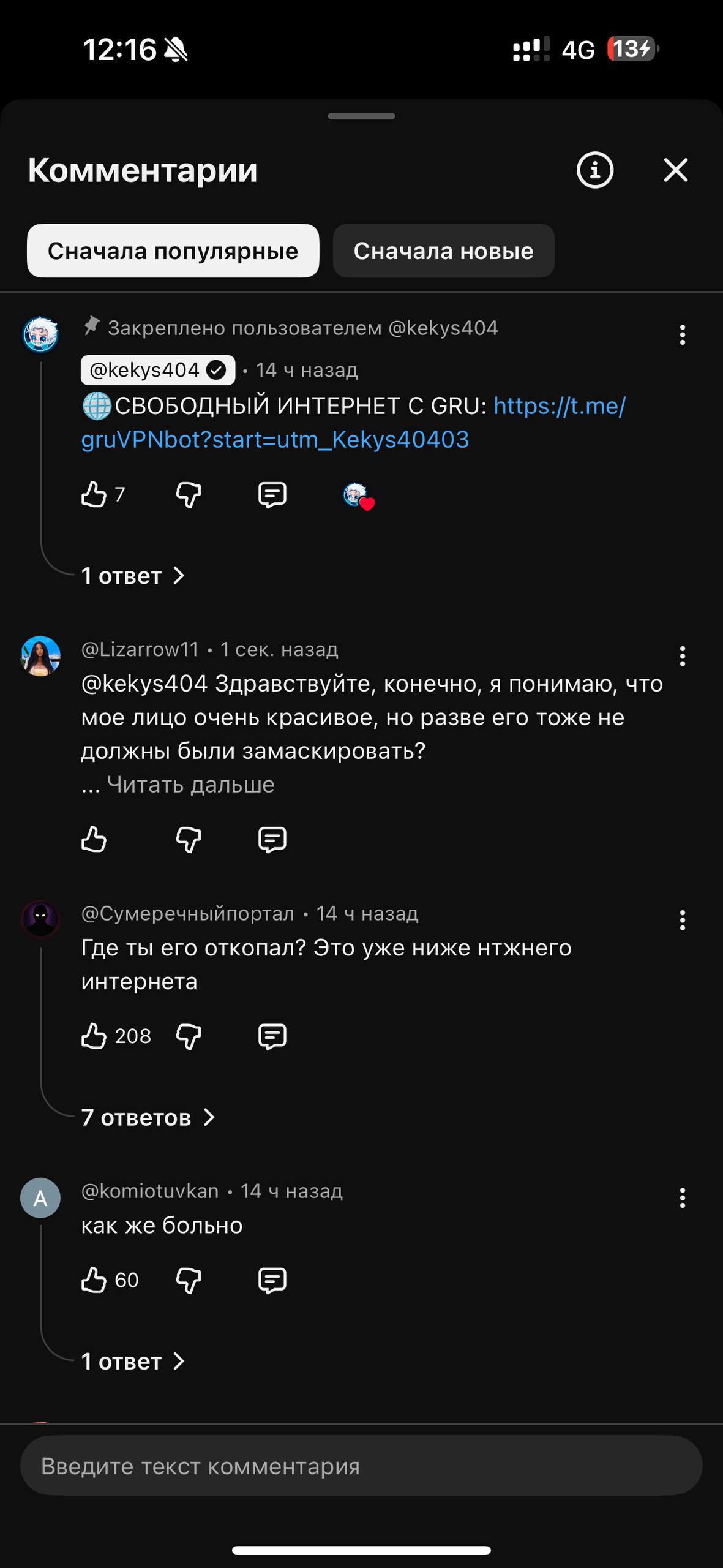The width and height of the screenshot is (723, 1568).
Task: Close the comments panel
Action: coord(676,170)
